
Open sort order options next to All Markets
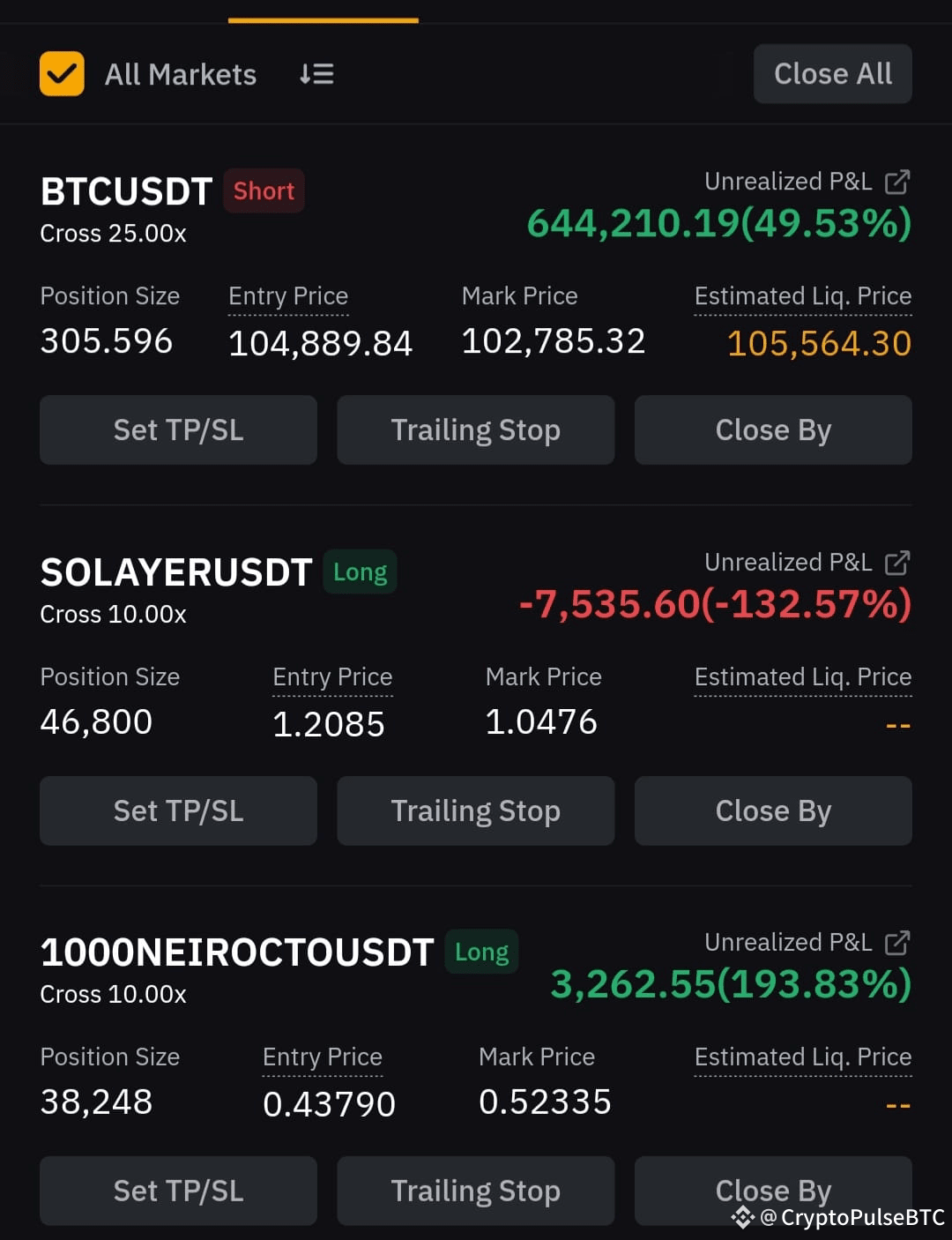pos(316,74)
